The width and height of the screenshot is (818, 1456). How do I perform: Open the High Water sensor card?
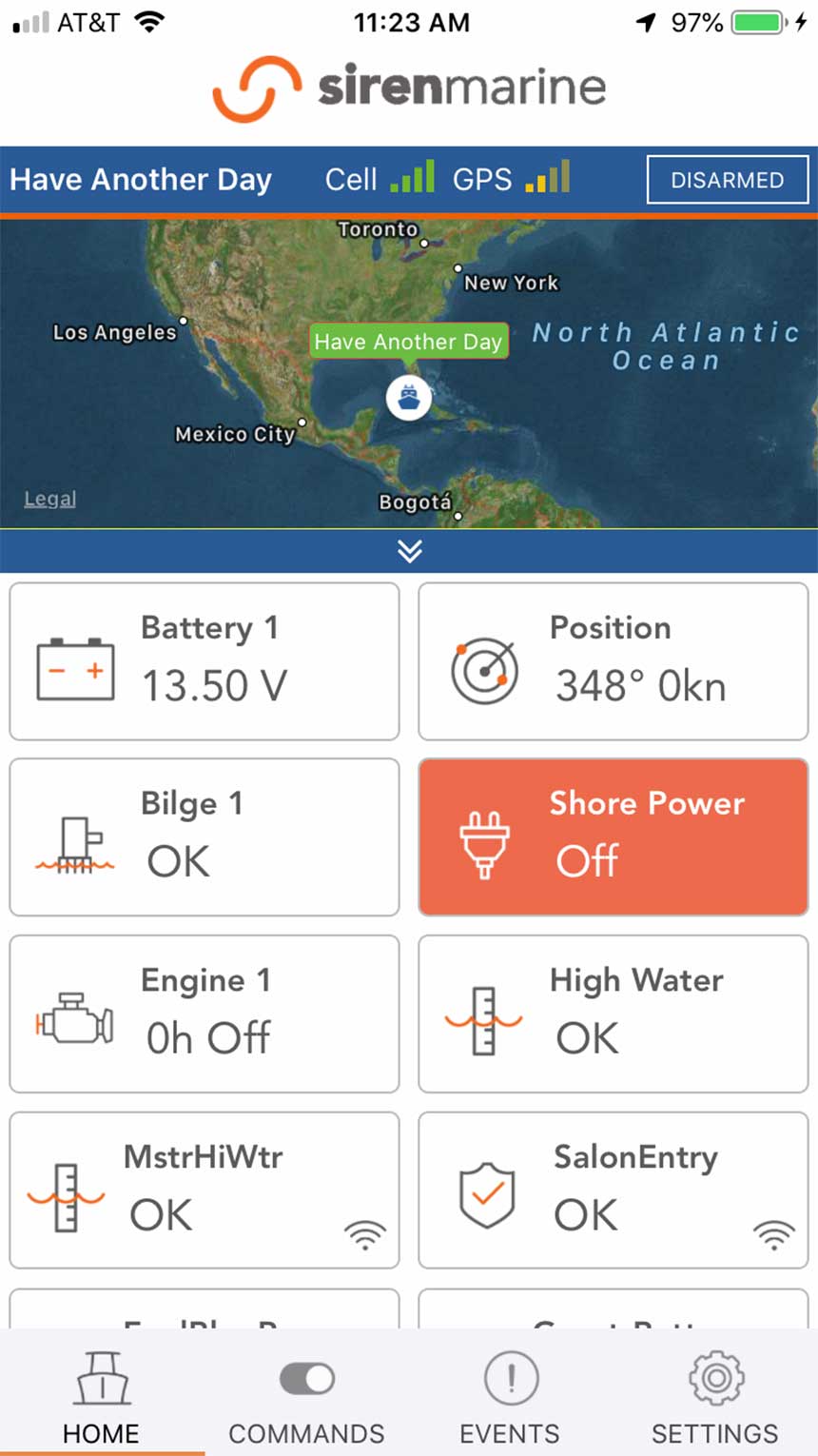[x=613, y=1014]
